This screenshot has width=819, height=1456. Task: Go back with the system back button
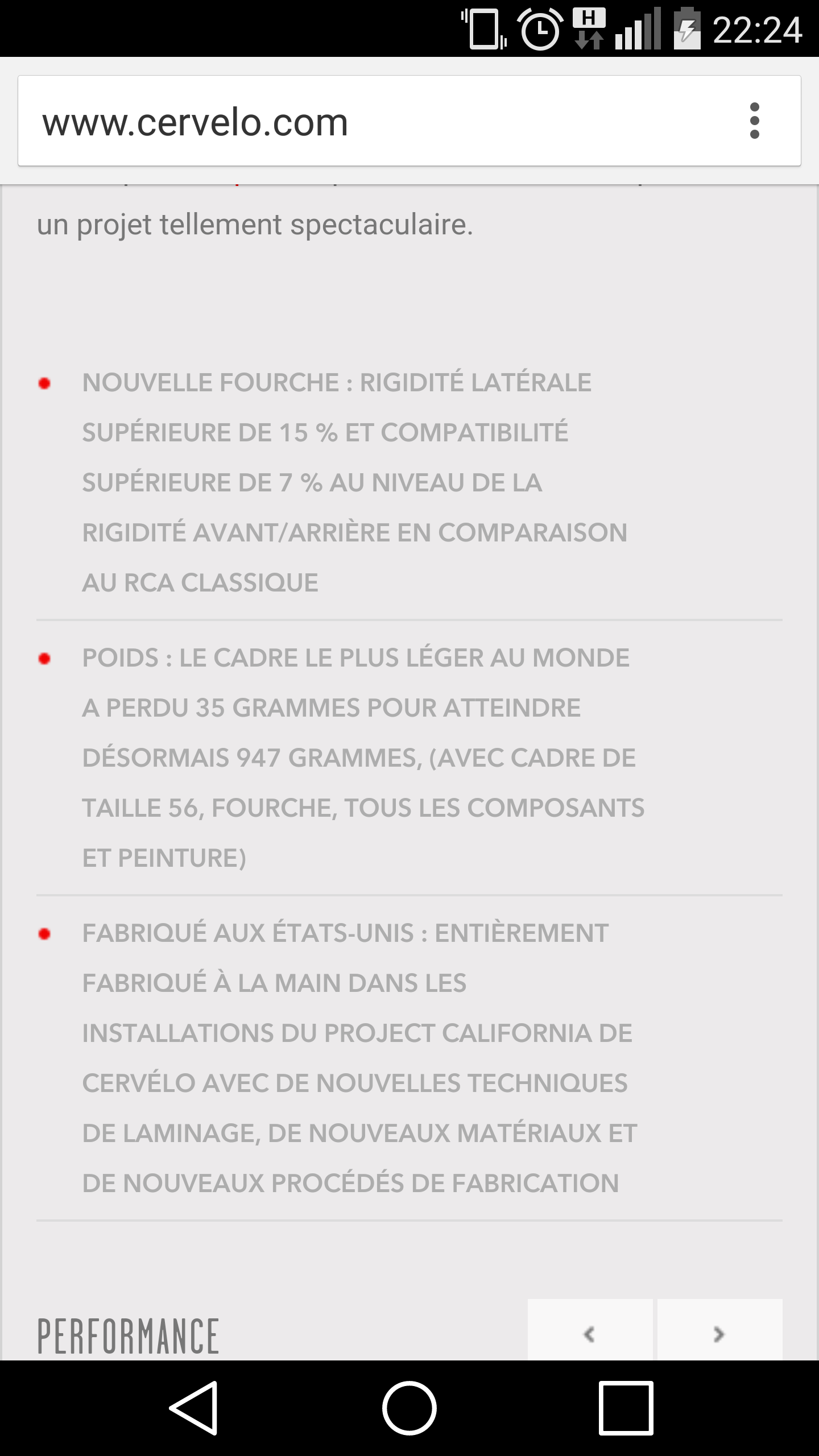point(194,1408)
